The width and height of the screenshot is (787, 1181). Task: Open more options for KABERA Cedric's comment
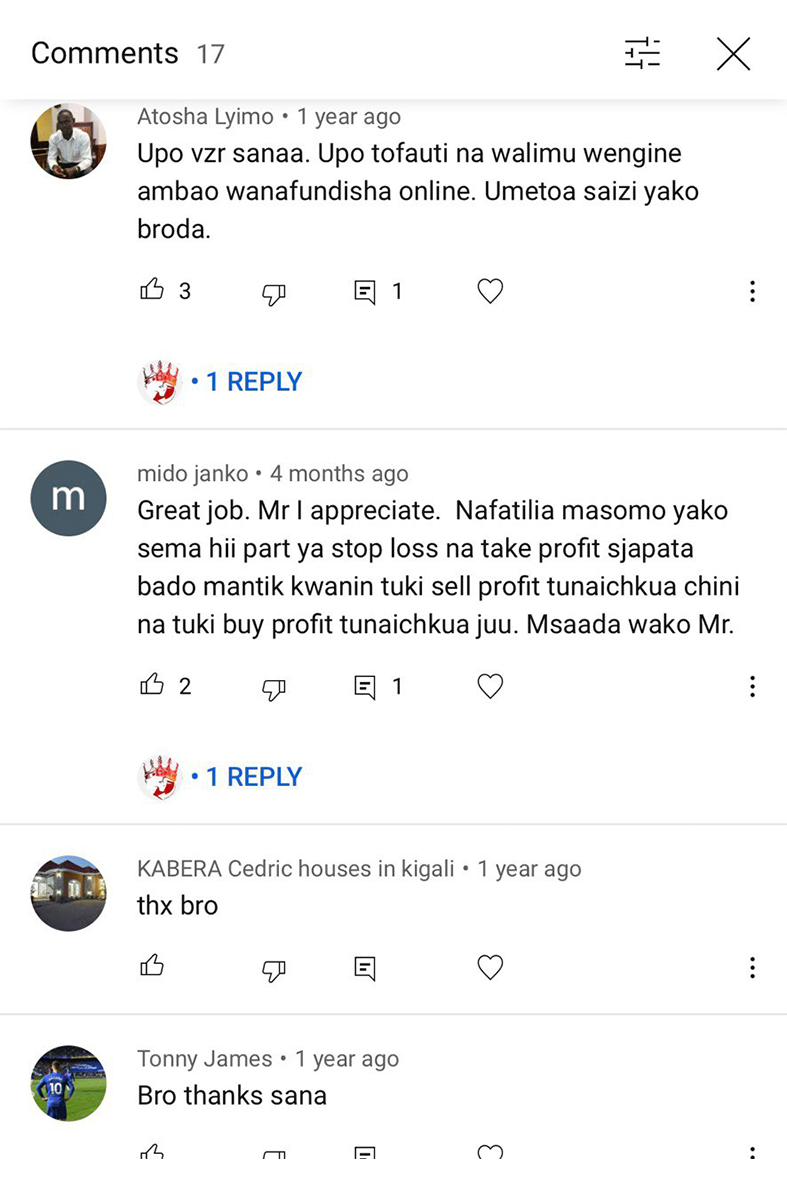pyautogui.click(x=752, y=967)
